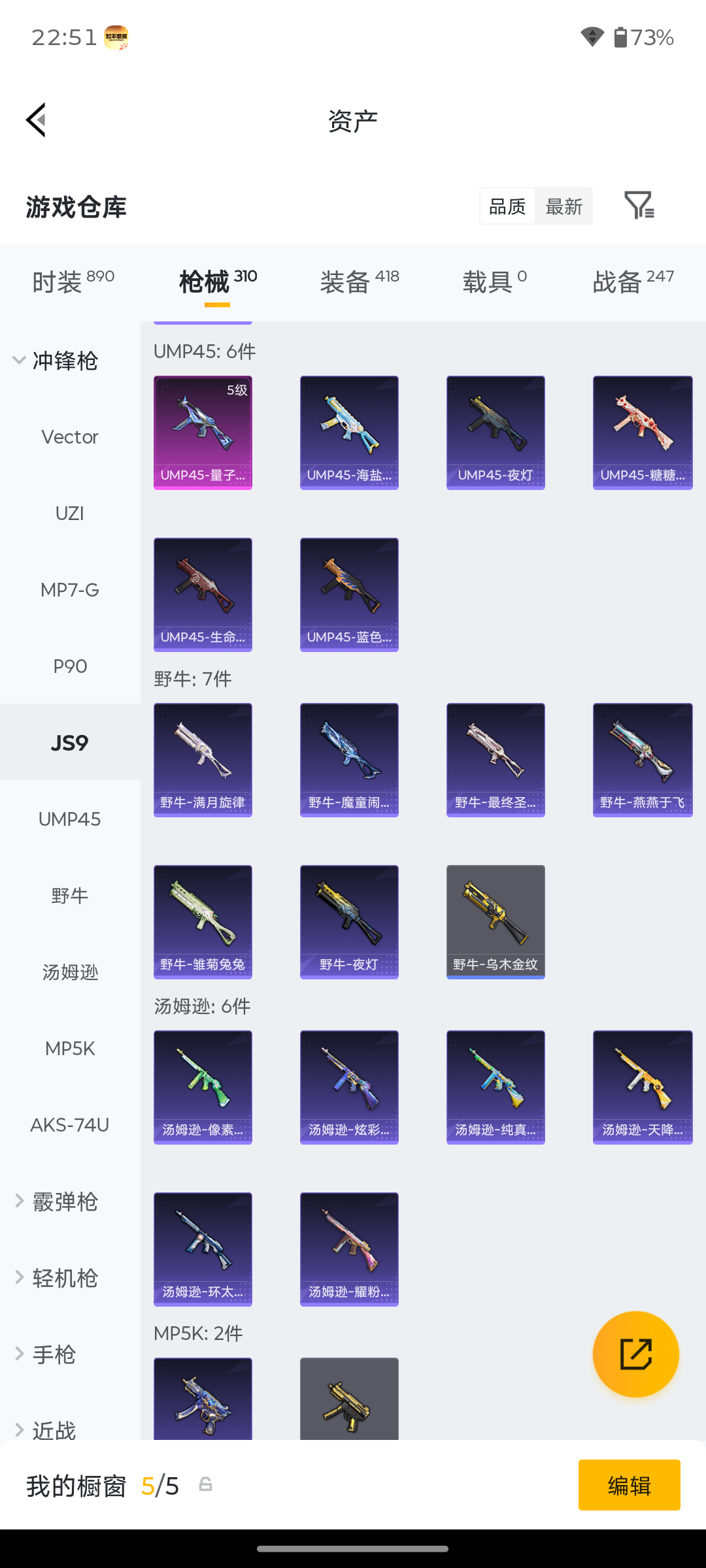Switch to the 装备 tab
The height and width of the screenshot is (1568, 706).
click(360, 282)
